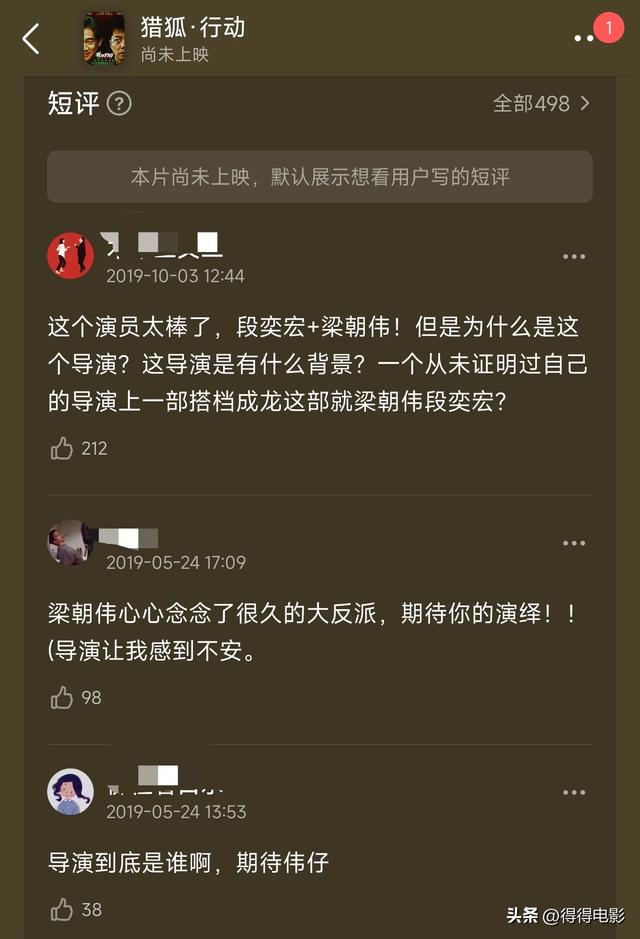Open the 猎狐·行动 movie poster thumbnail
The height and width of the screenshot is (939, 640).
pos(105,38)
